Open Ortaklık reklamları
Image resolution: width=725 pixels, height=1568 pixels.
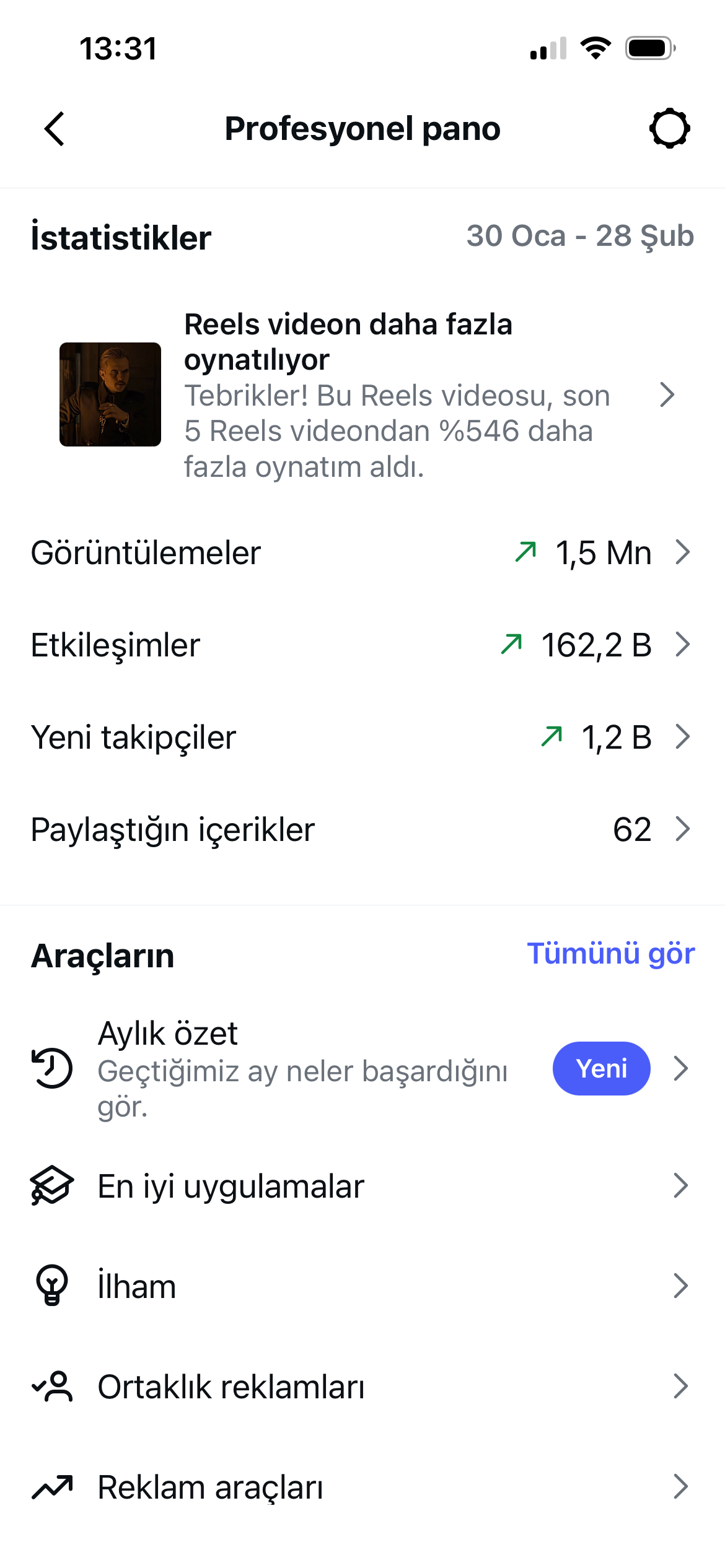[362, 1387]
